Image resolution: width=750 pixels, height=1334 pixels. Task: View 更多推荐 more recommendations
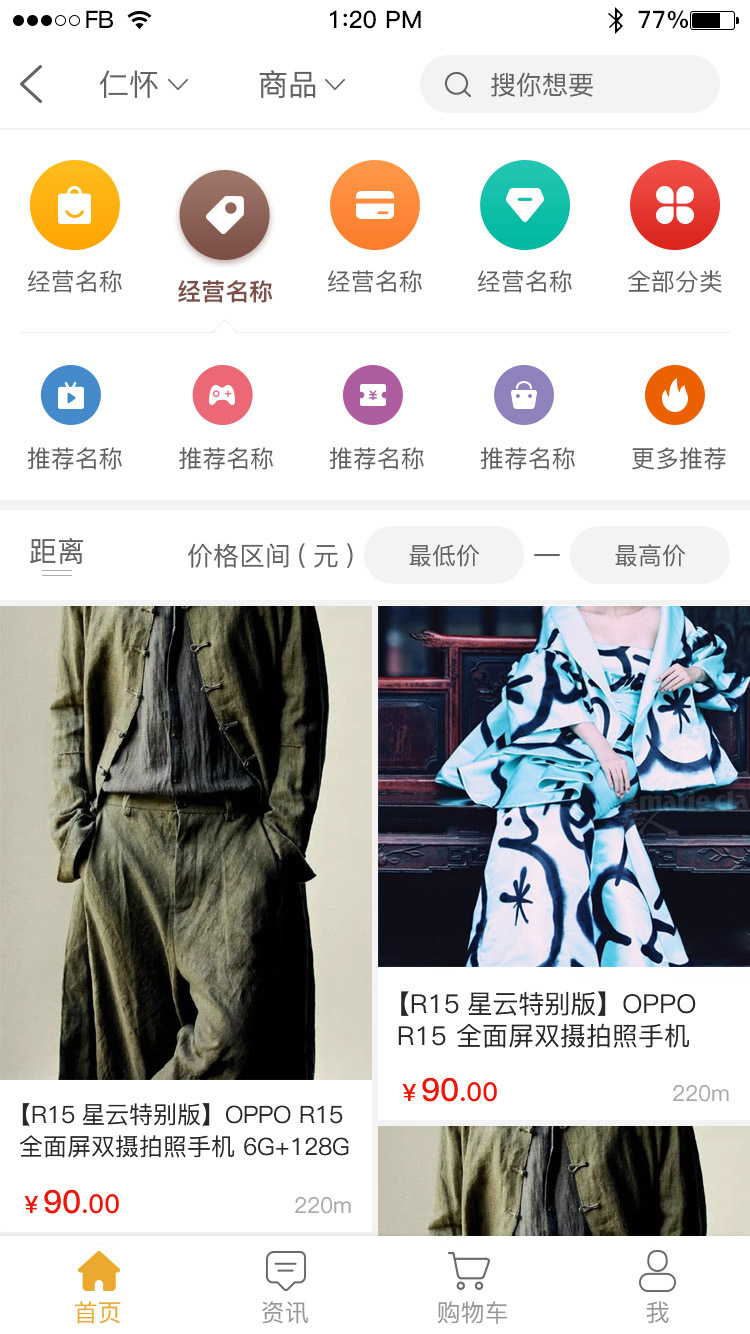[x=675, y=395]
